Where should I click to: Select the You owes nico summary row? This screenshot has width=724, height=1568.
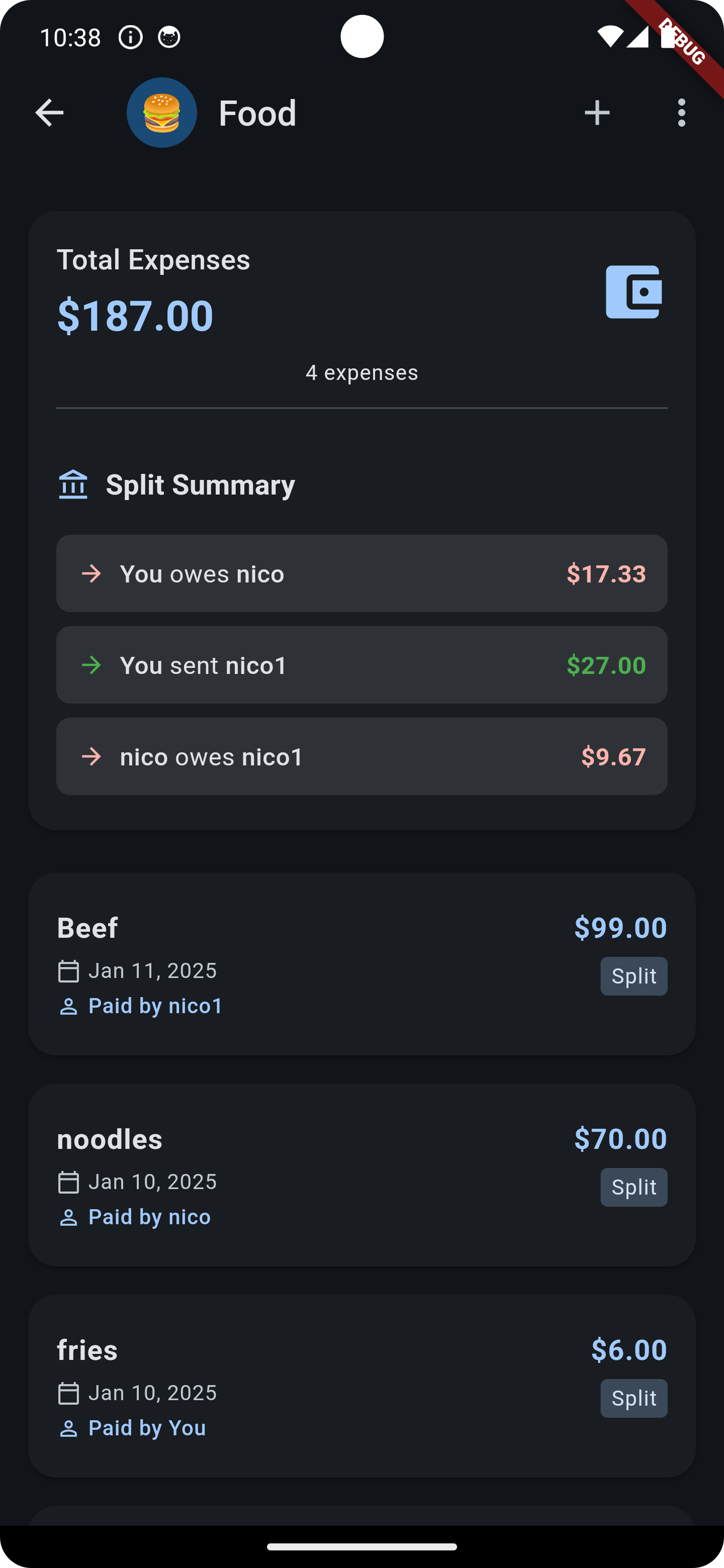[x=361, y=573]
